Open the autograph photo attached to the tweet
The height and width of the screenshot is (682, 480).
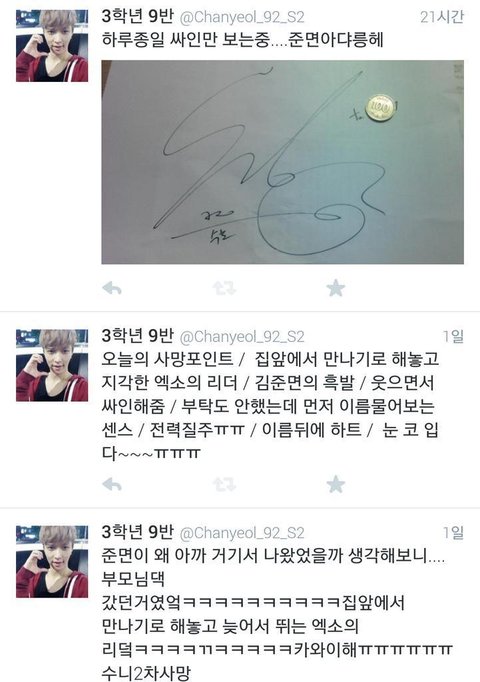point(283,162)
